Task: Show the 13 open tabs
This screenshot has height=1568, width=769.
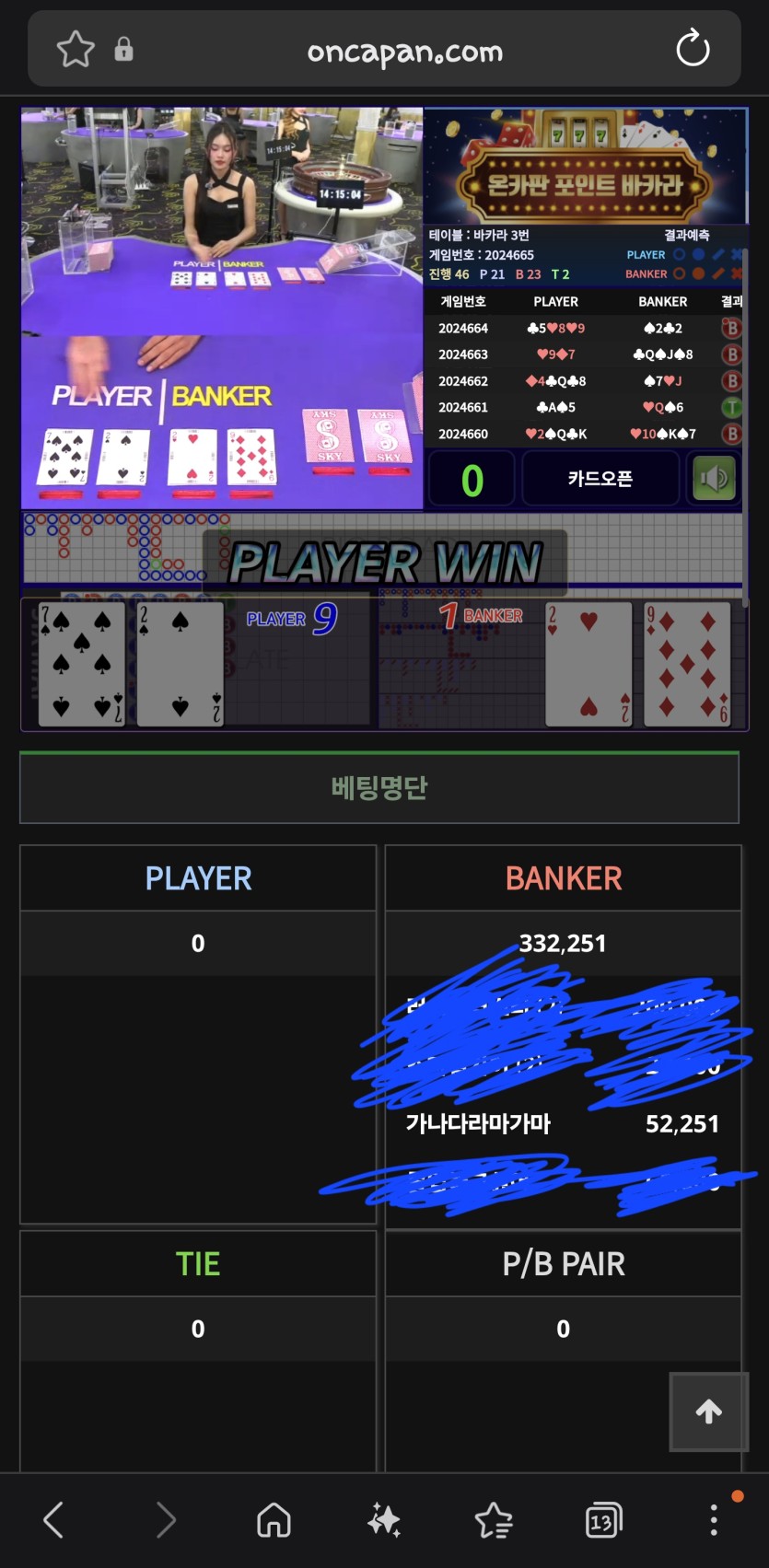Action: pos(603,1520)
